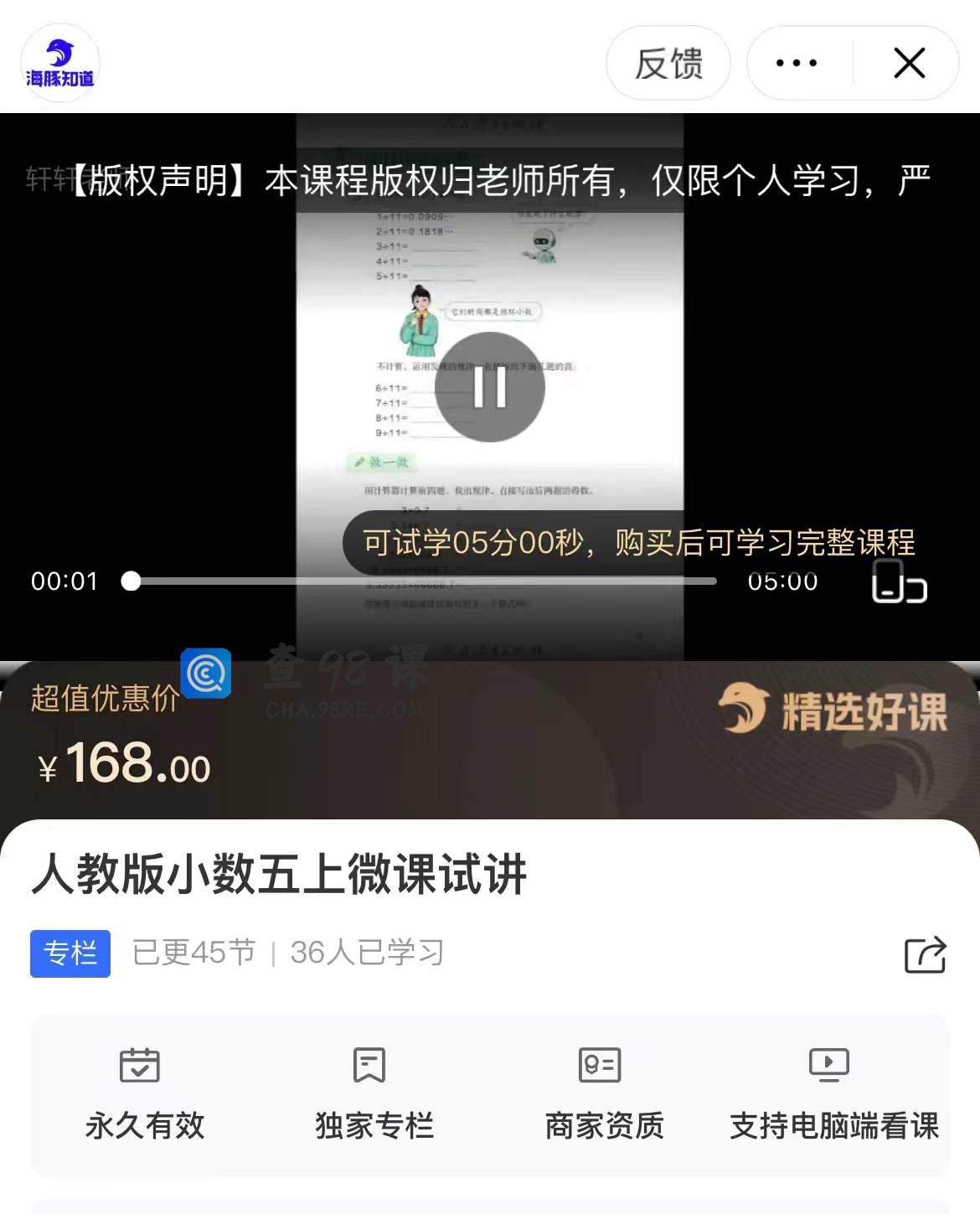This screenshot has height=1214, width=980.
Task: Pause the course video
Action: (490, 387)
